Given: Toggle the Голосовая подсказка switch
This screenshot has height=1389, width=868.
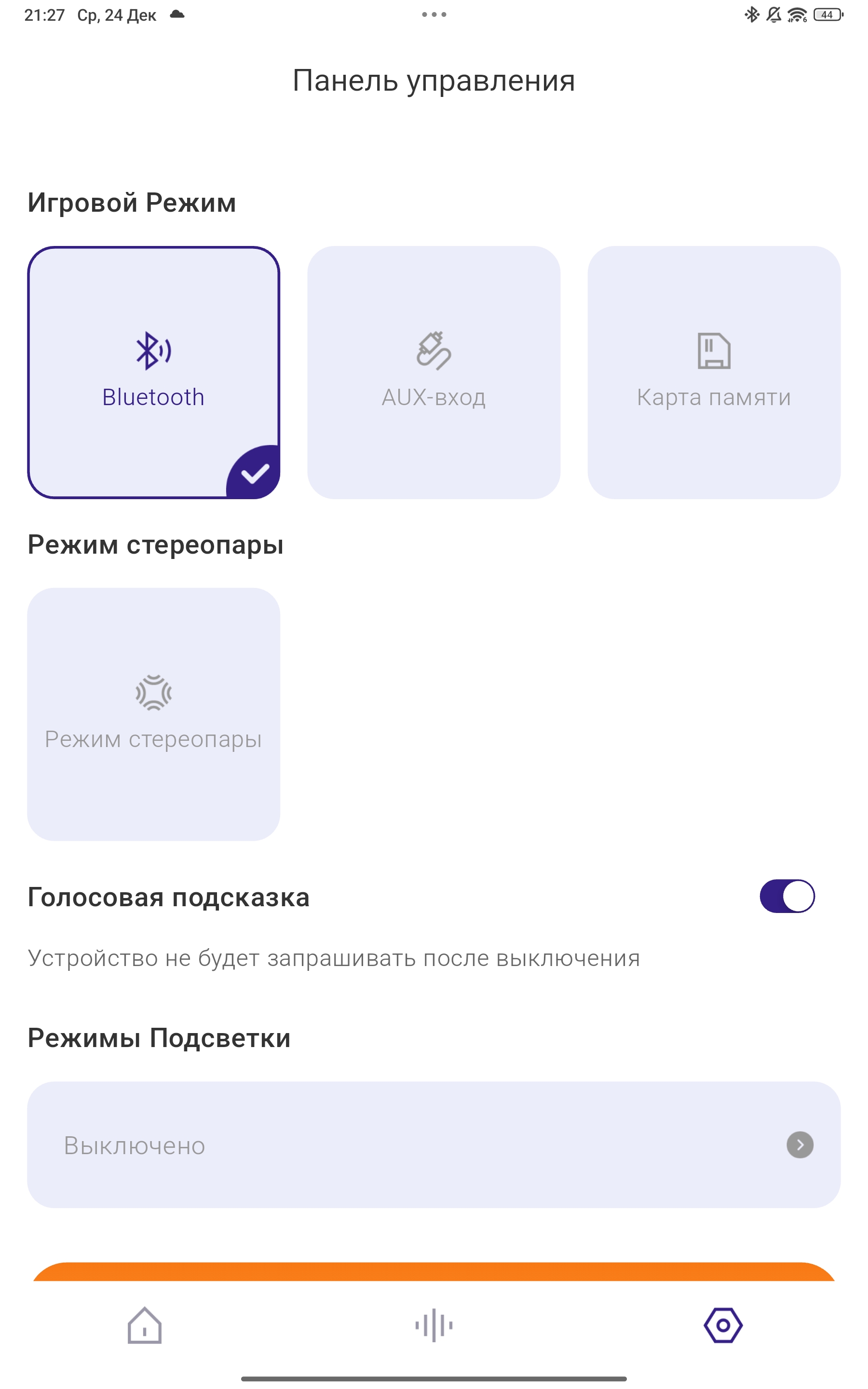Looking at the screenshot, I should [787, 896].
